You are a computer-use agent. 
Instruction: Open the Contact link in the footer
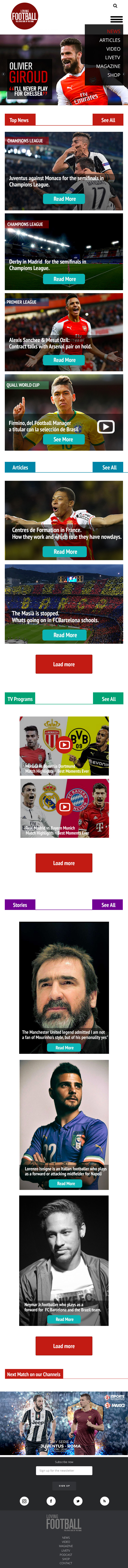coord(66,1563)
